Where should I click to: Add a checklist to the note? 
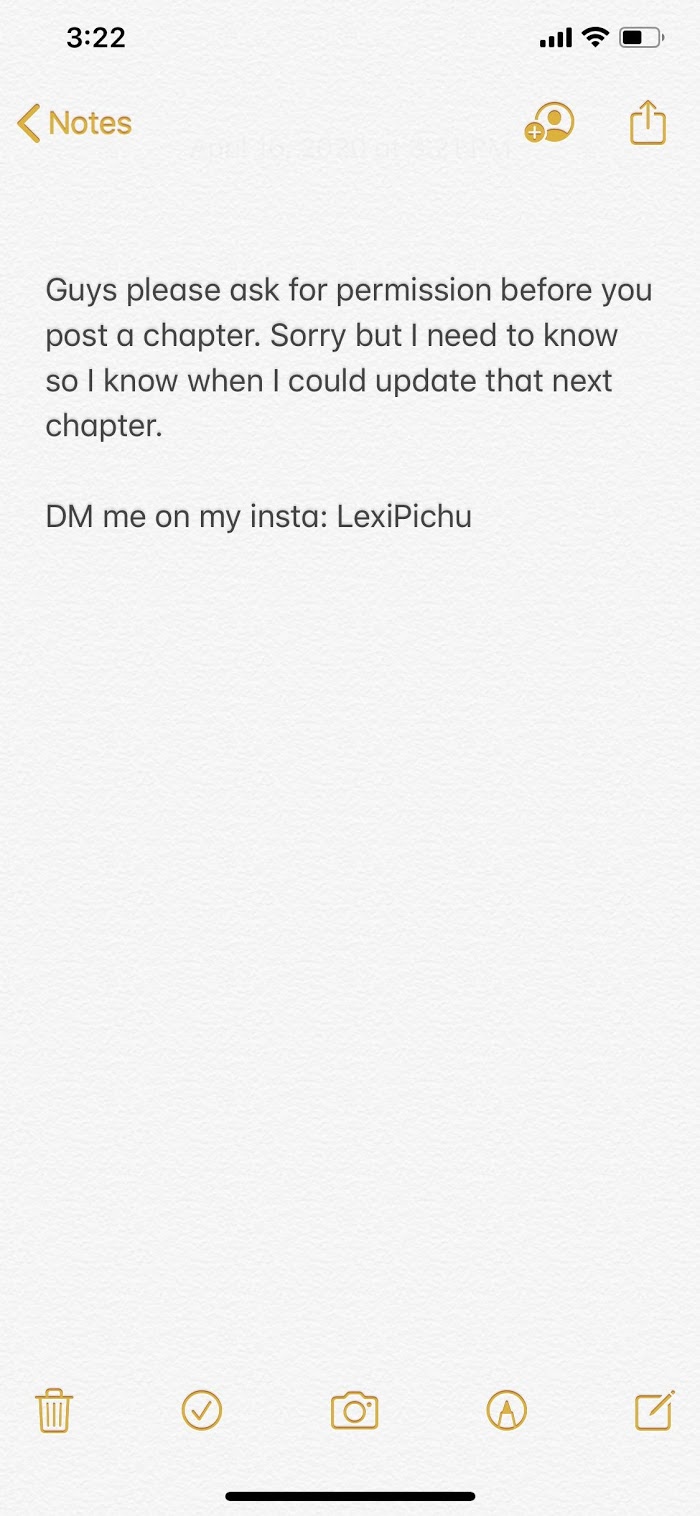pos(202,1410)
